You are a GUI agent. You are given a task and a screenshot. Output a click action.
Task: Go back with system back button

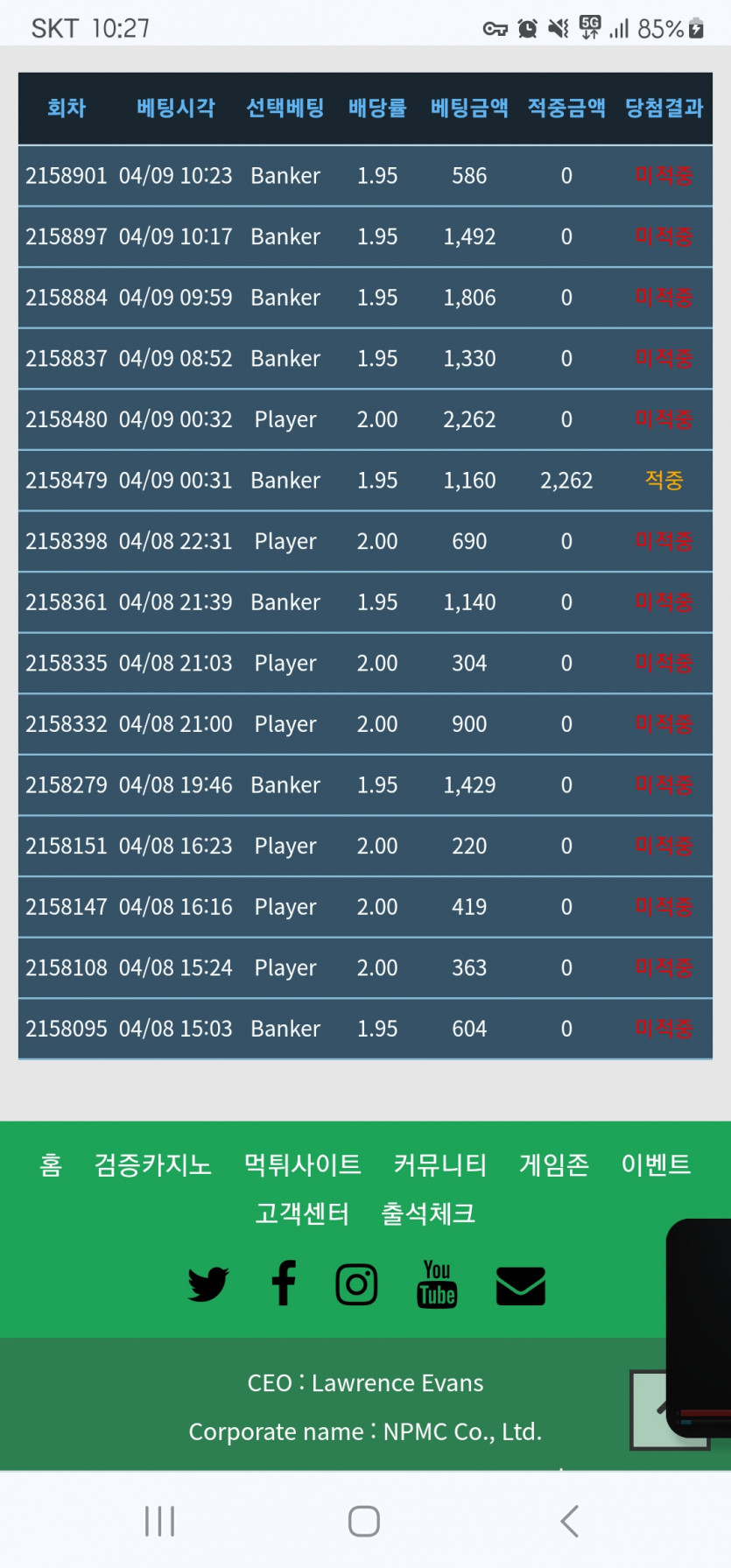pos(570,1522)
